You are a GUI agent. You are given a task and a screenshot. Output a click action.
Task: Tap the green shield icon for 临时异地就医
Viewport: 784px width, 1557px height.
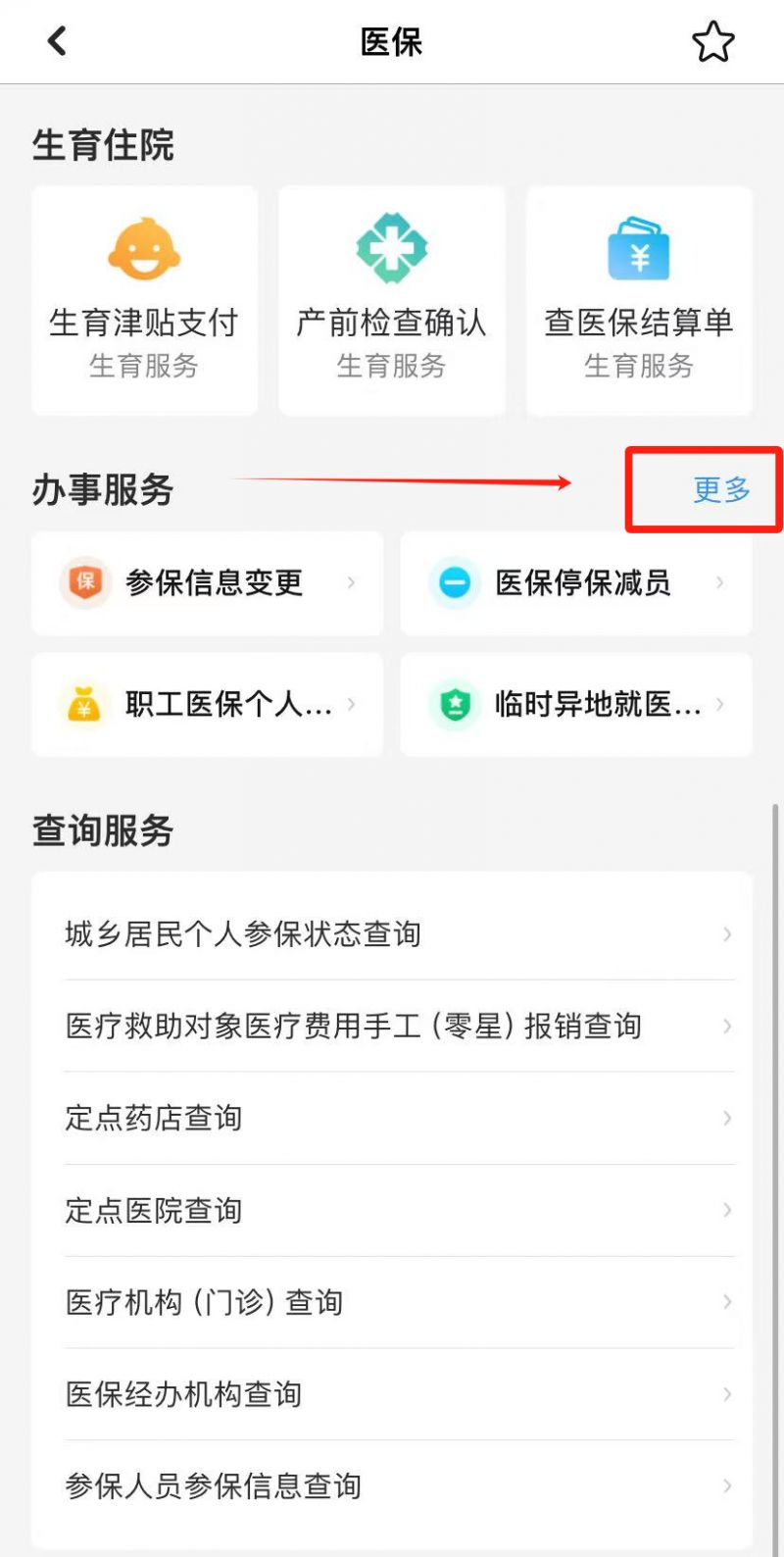pos(453,705)
